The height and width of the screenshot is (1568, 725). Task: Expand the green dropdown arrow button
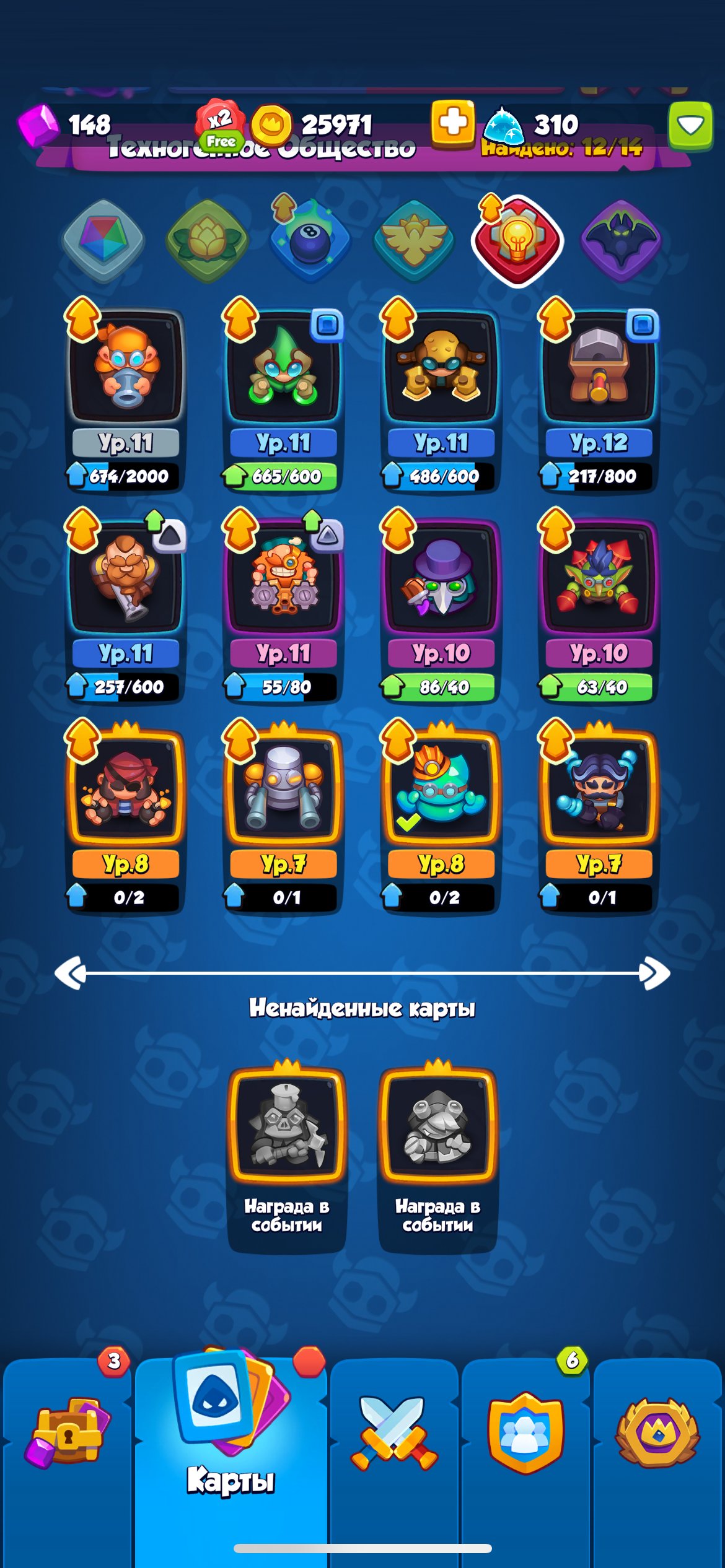tap(690, 126)
